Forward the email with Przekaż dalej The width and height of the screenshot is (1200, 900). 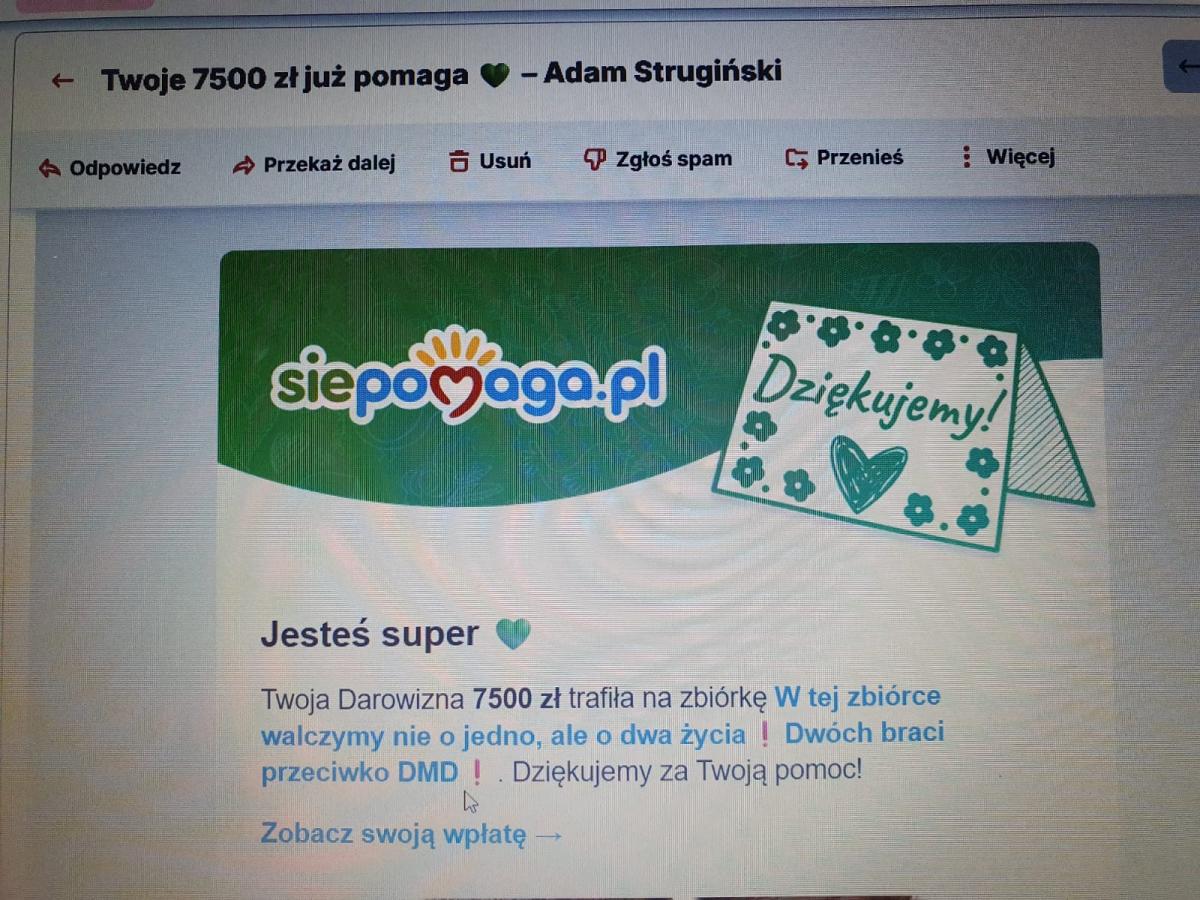[314, 164]
